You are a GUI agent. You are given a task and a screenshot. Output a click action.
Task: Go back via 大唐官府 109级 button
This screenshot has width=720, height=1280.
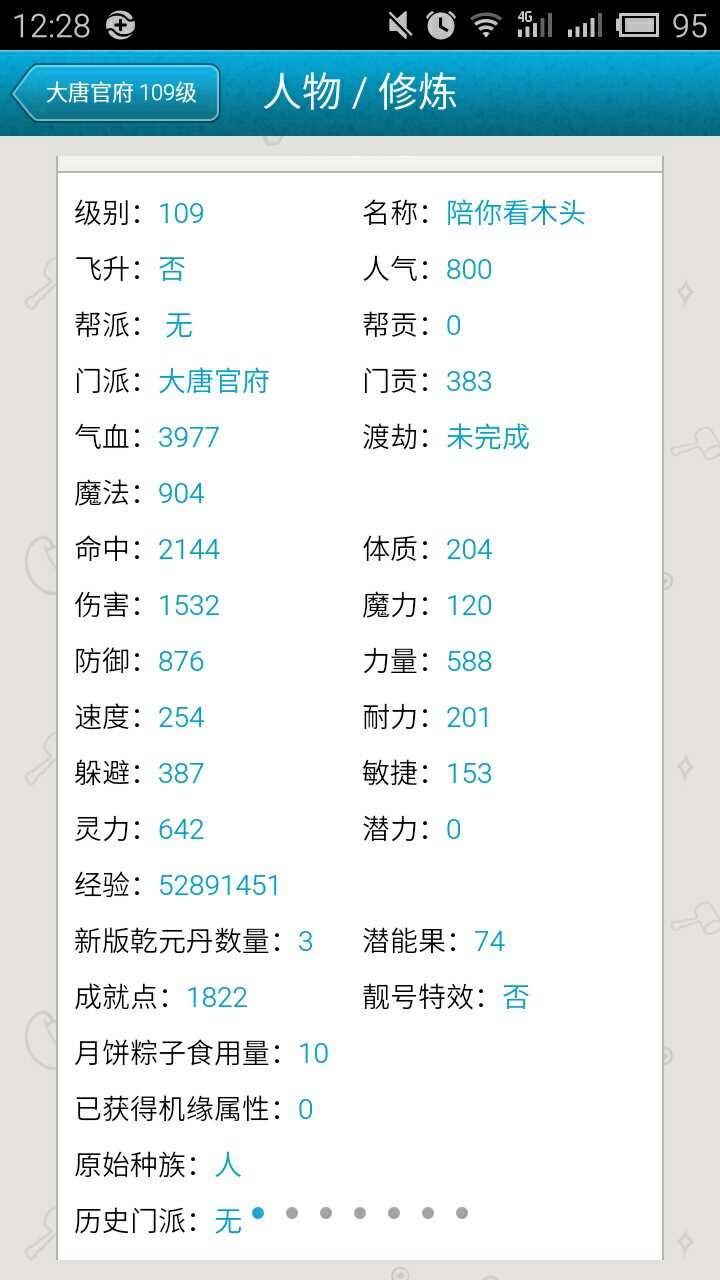click(116, 93)
